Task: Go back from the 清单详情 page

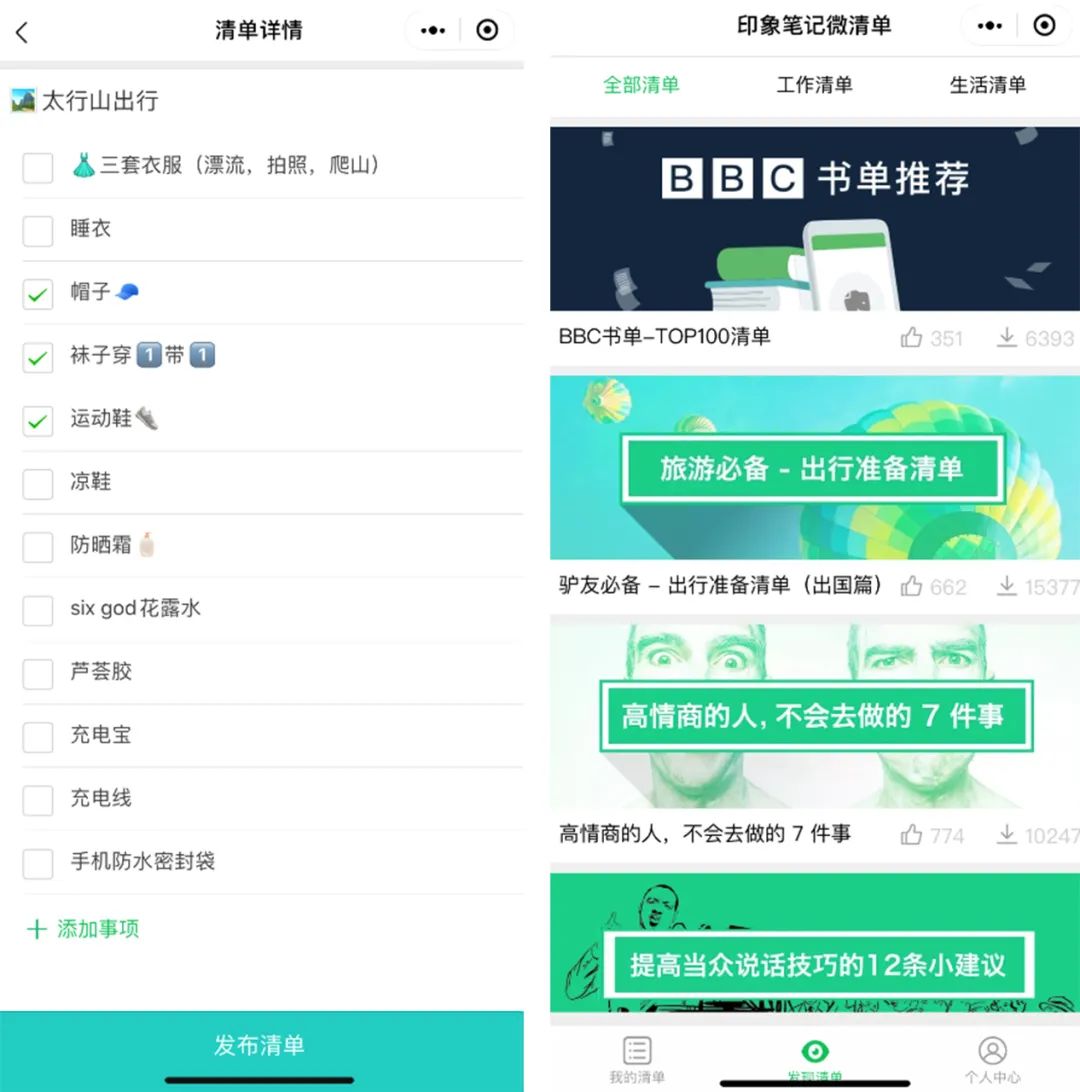Action: (x=22, y=32)
